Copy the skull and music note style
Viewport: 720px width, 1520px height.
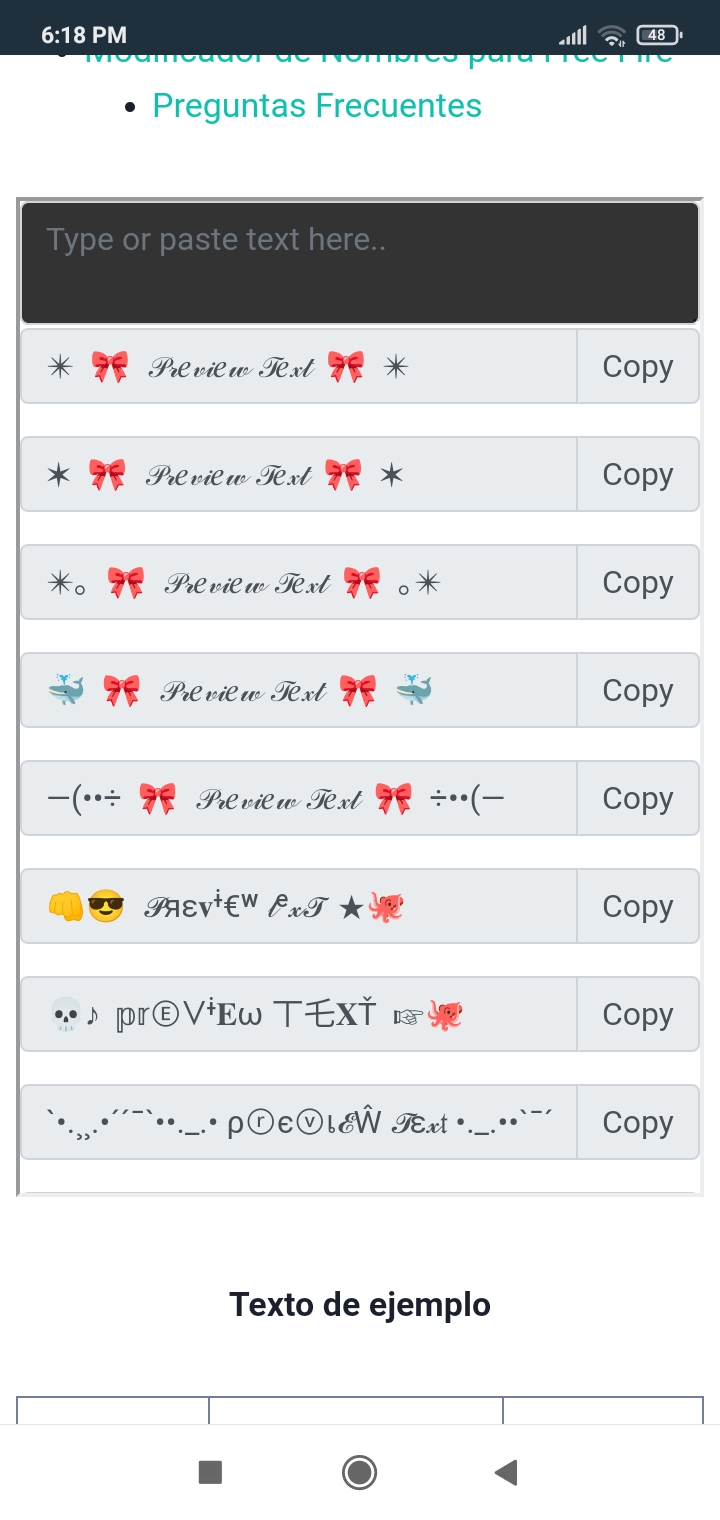point(637,1015)
